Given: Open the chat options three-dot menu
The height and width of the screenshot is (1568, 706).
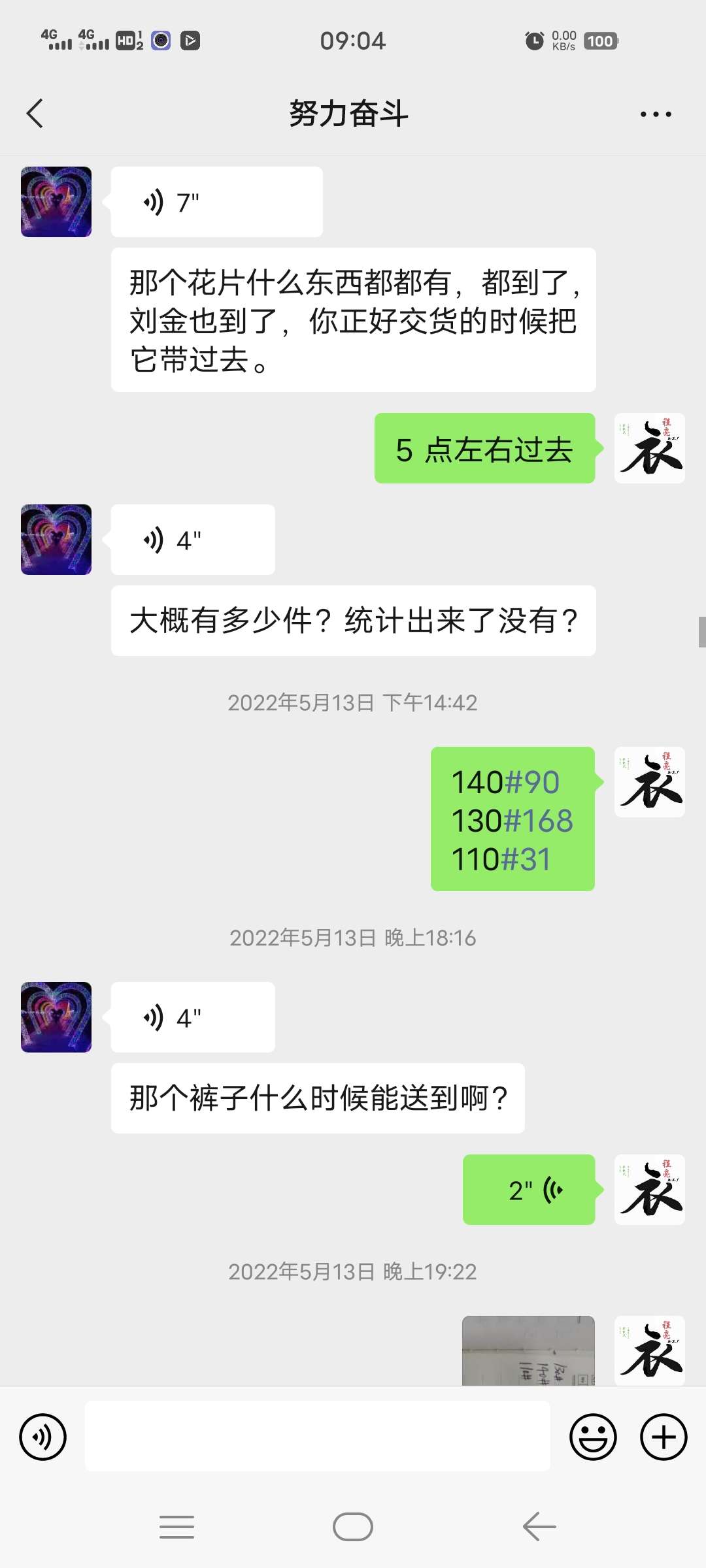Looking at the screenshot, I should coord(656,114).
